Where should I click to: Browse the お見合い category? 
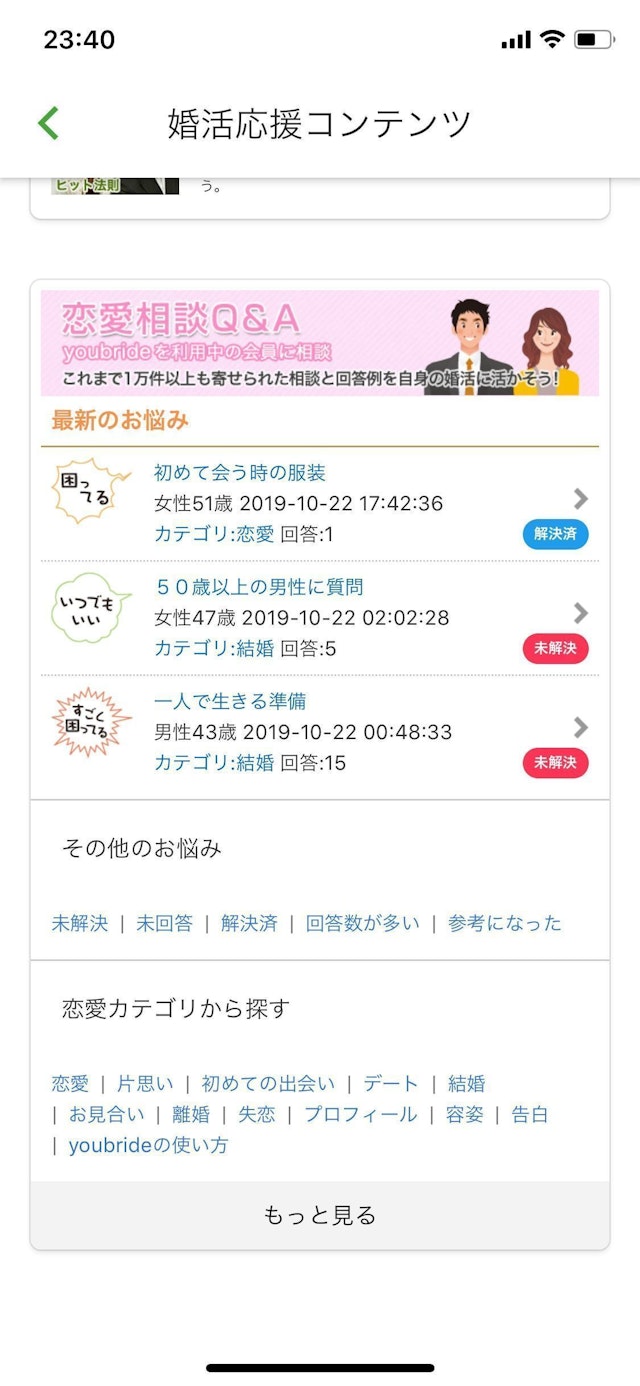(x=106, y=1114)
